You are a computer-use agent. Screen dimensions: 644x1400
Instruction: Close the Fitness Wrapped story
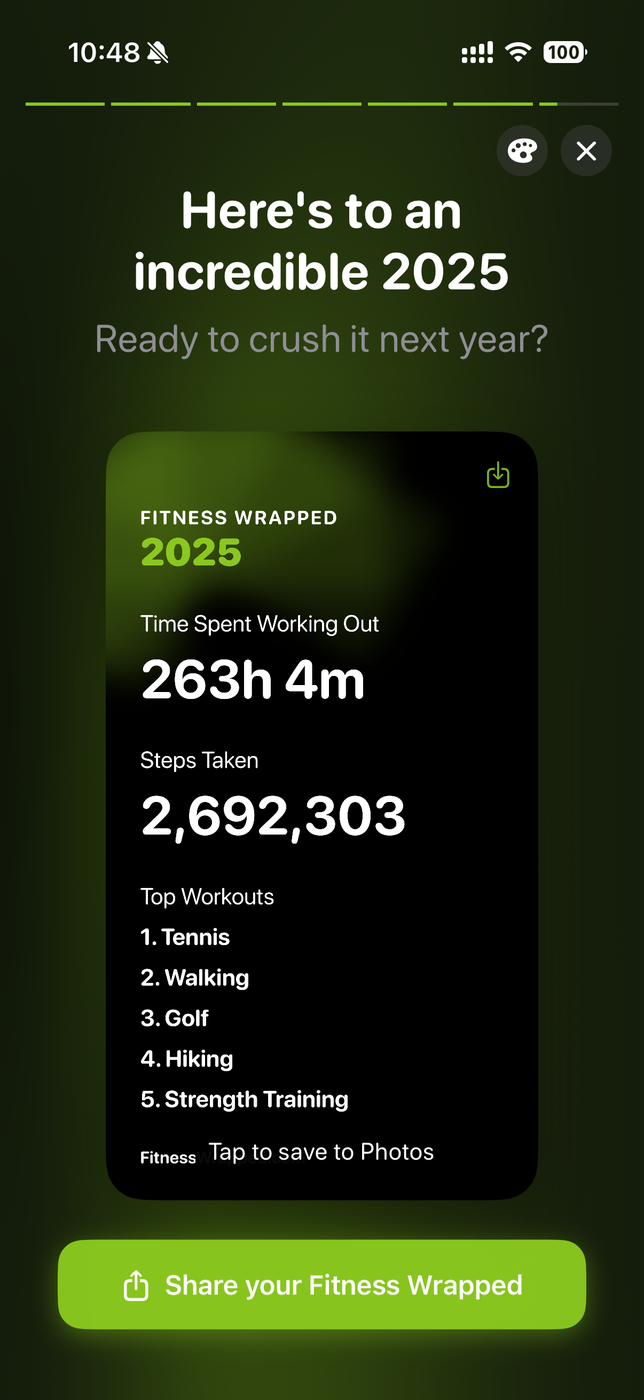pyautogui.click(x=586, y=151)
